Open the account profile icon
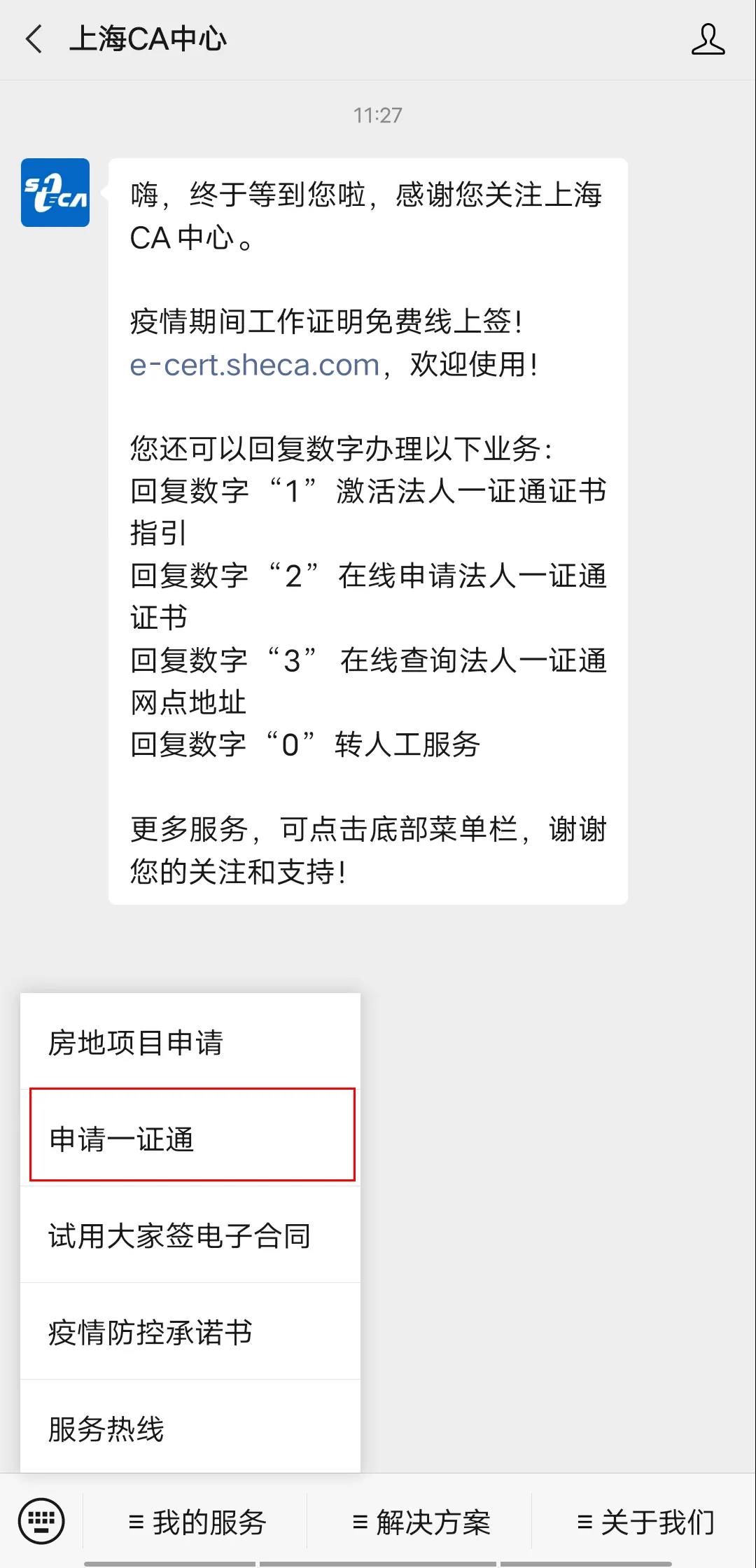 [708, 39]
